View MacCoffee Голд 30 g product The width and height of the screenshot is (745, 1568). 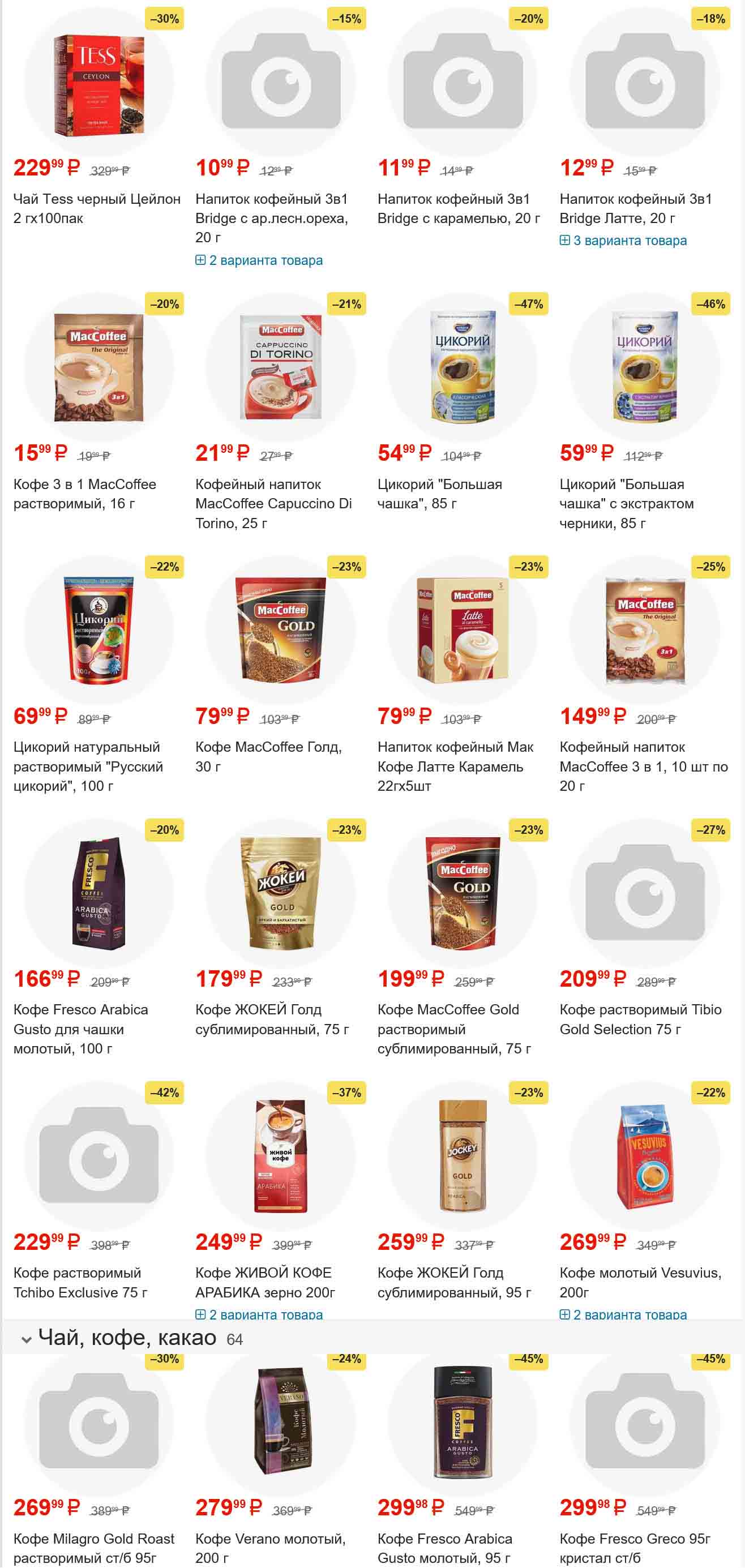(268, 756)
